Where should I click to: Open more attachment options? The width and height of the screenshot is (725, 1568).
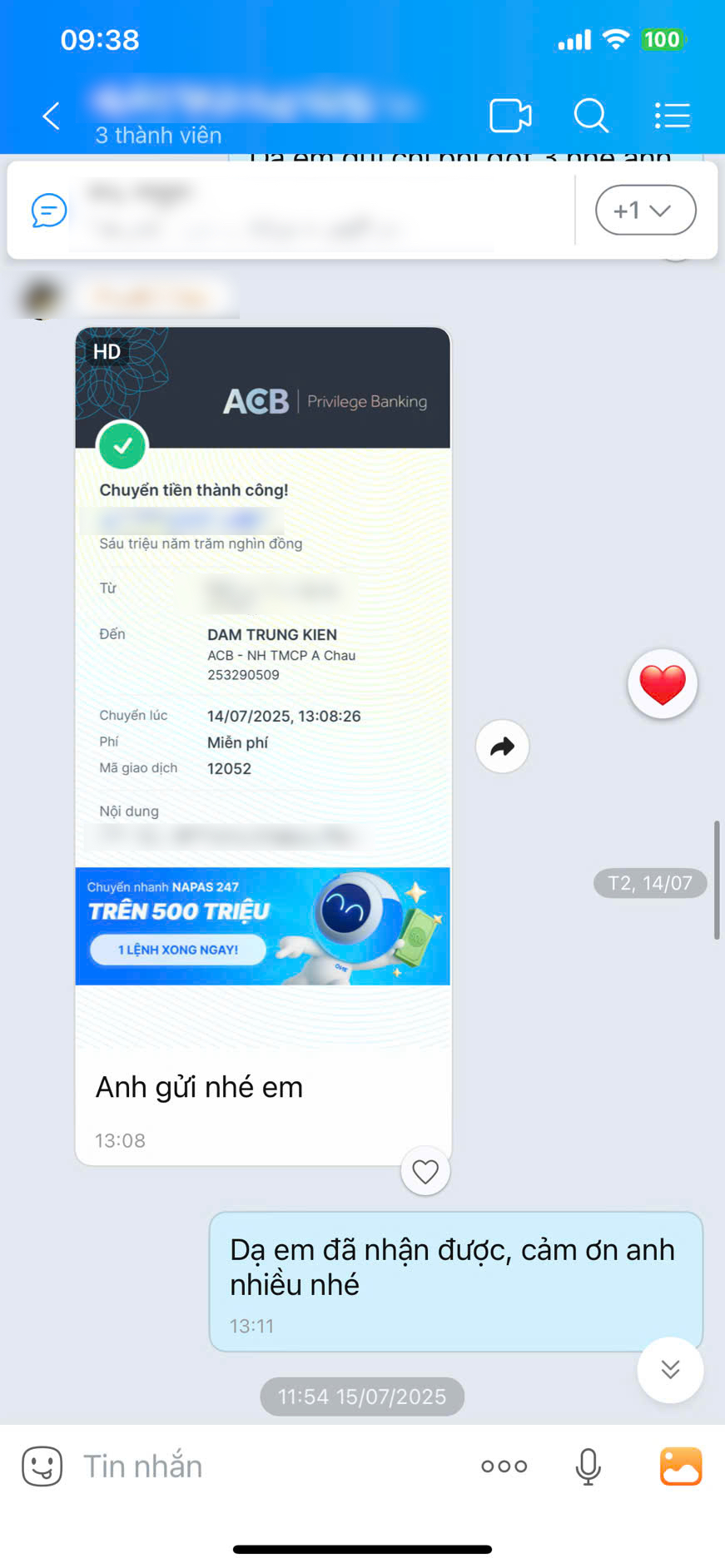(x=504, y=1466)
